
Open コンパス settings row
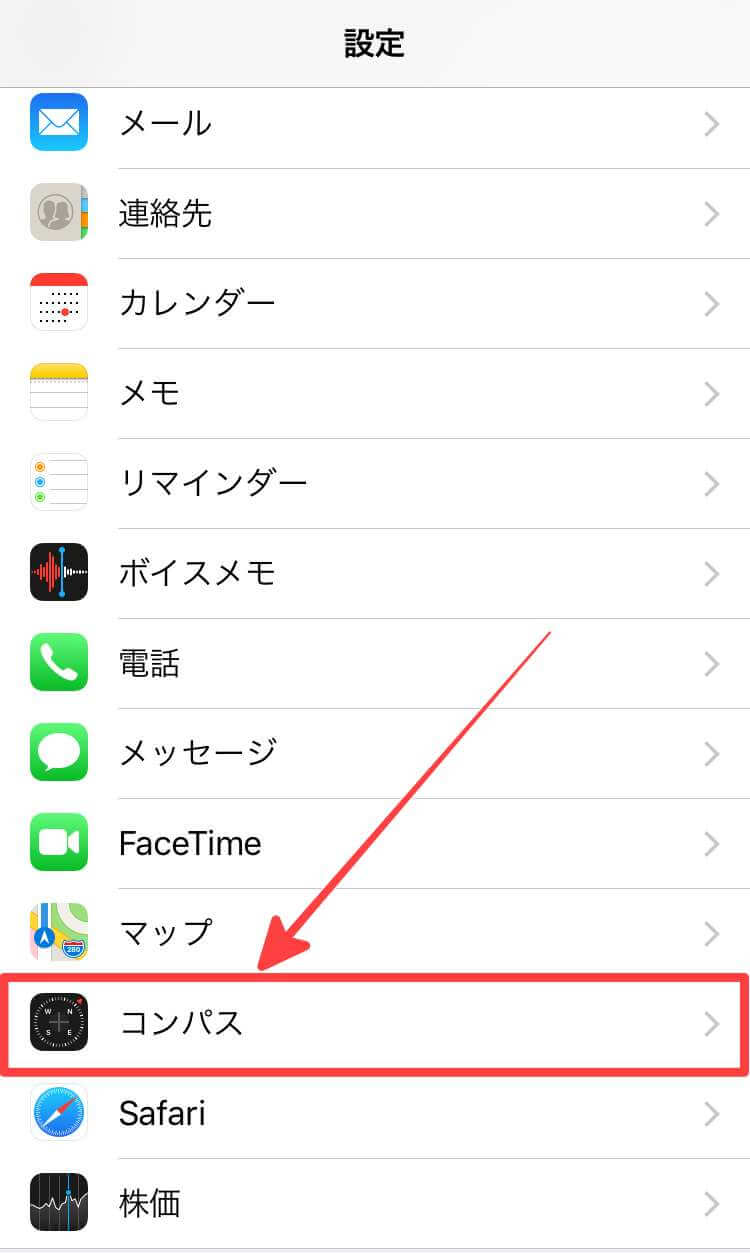[x=374, y=1023]
